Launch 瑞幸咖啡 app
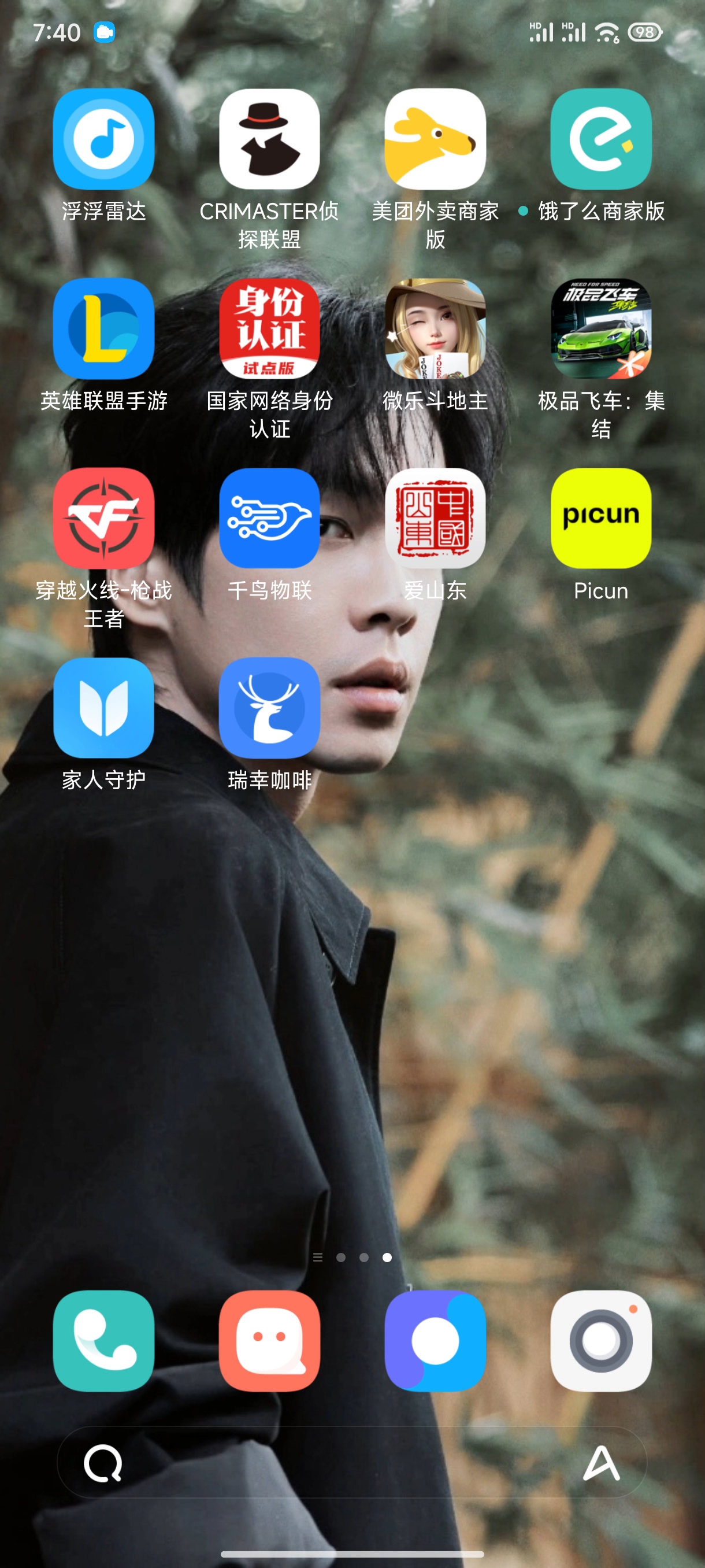 click(269, 707)
